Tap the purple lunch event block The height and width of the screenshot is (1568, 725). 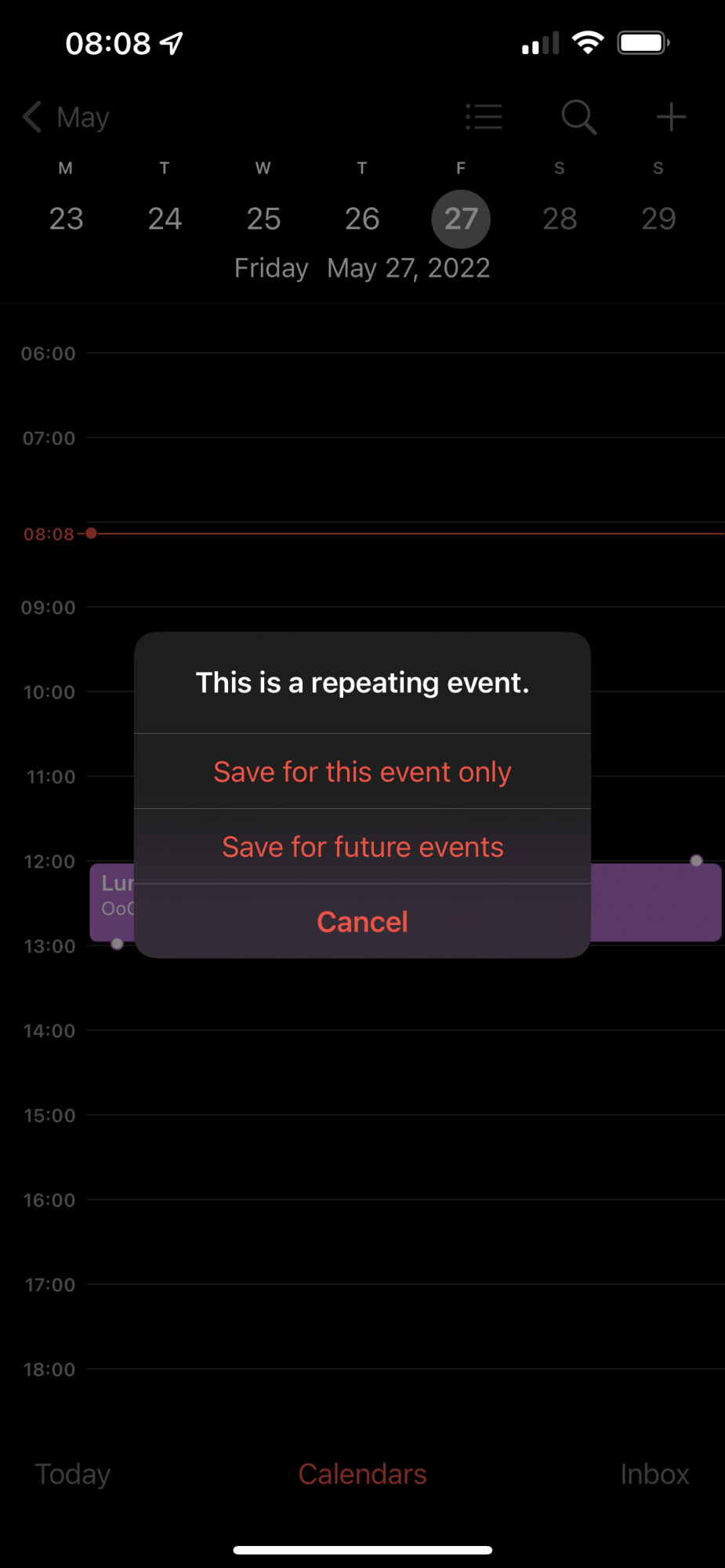point(654,902)
